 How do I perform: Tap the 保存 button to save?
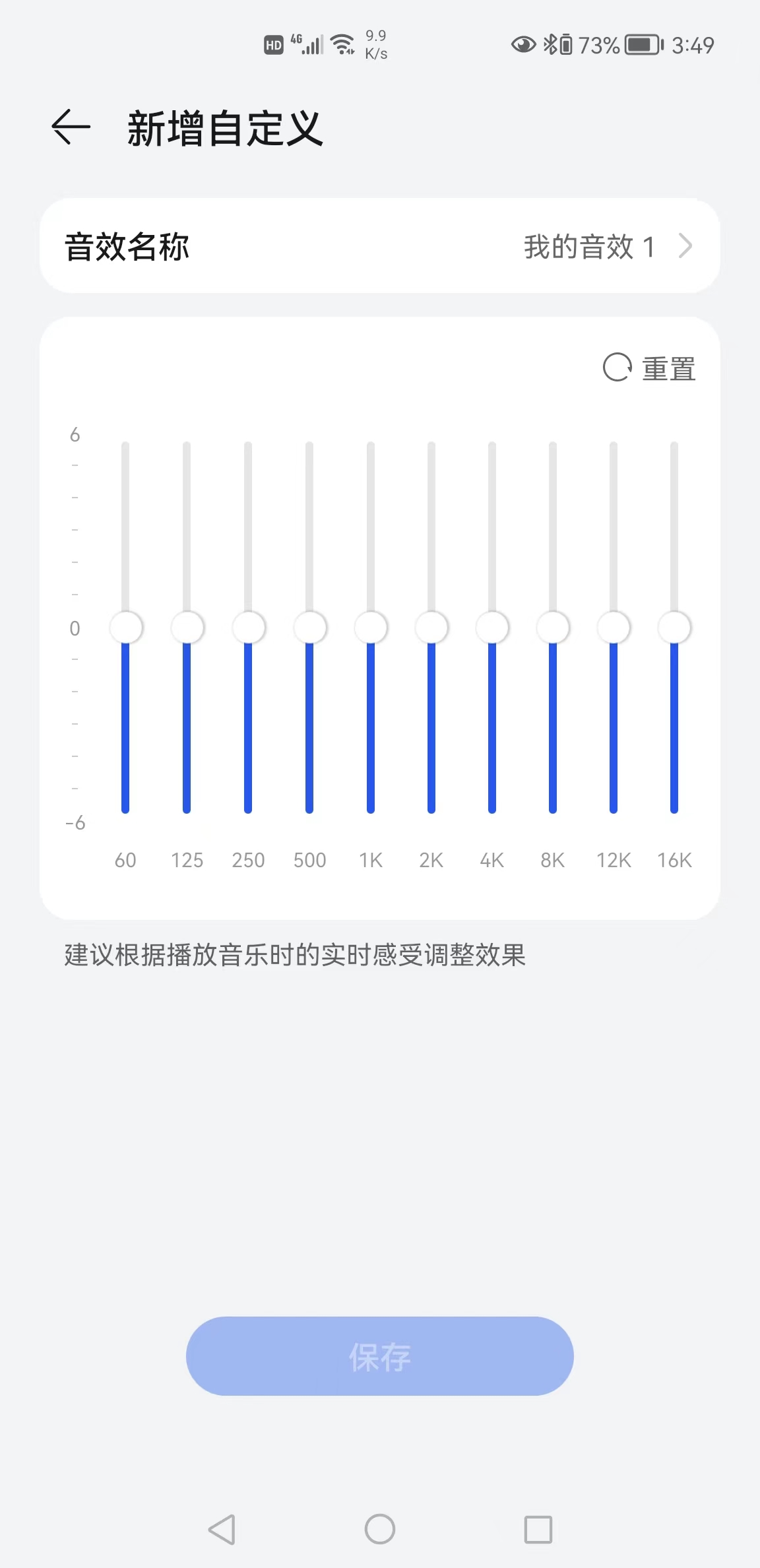click(x=380, y=1356)
